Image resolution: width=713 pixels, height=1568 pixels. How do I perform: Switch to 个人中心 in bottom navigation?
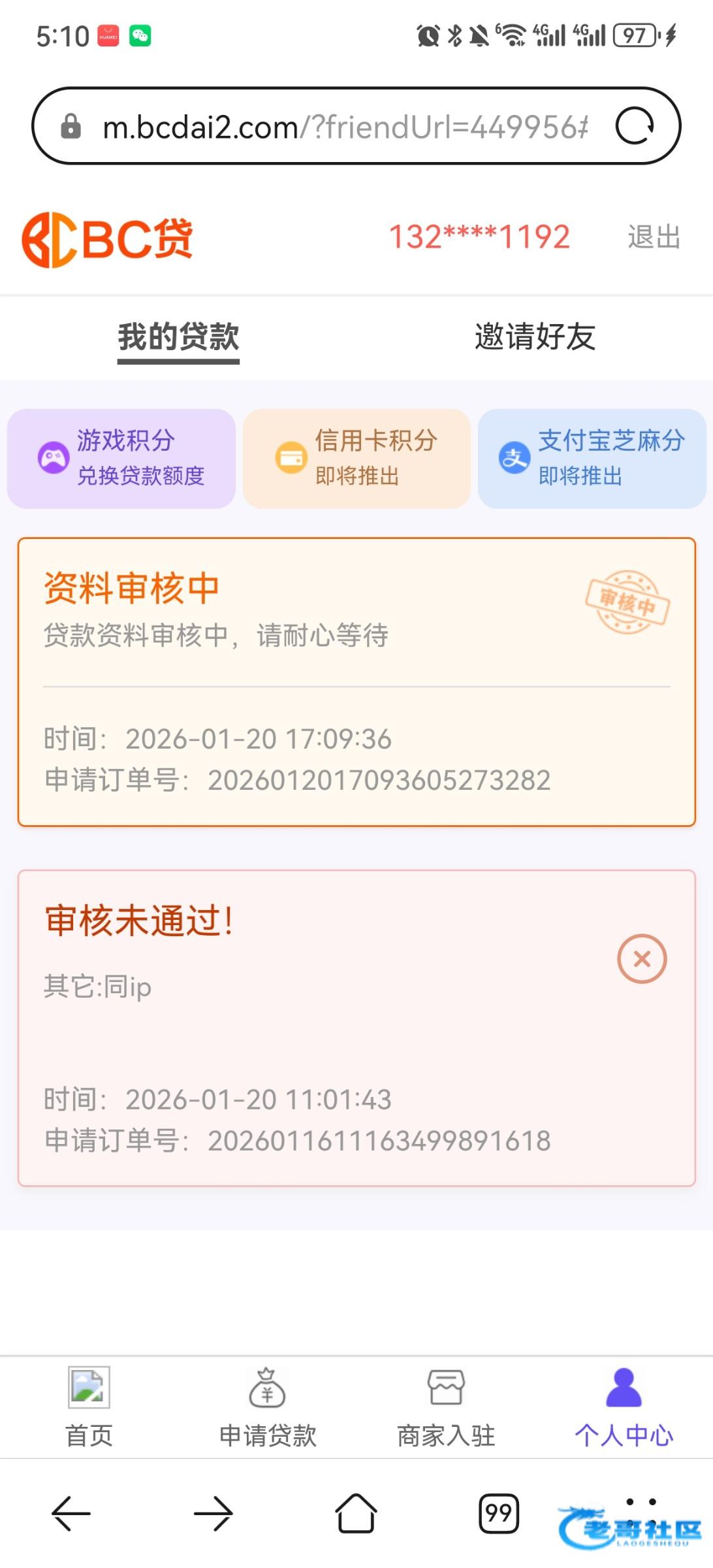tap(624, 1406)
